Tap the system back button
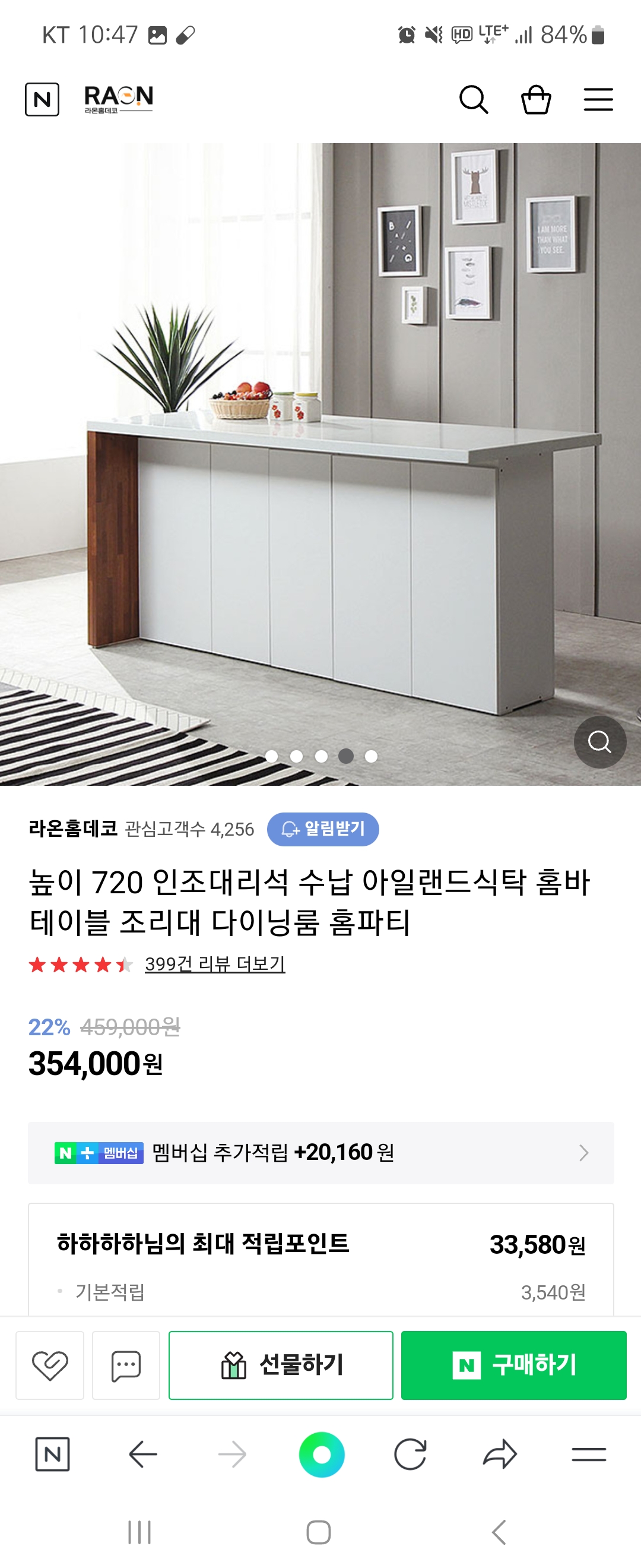The width and height of the screenshot is (641, 1568). (499, 1532)
